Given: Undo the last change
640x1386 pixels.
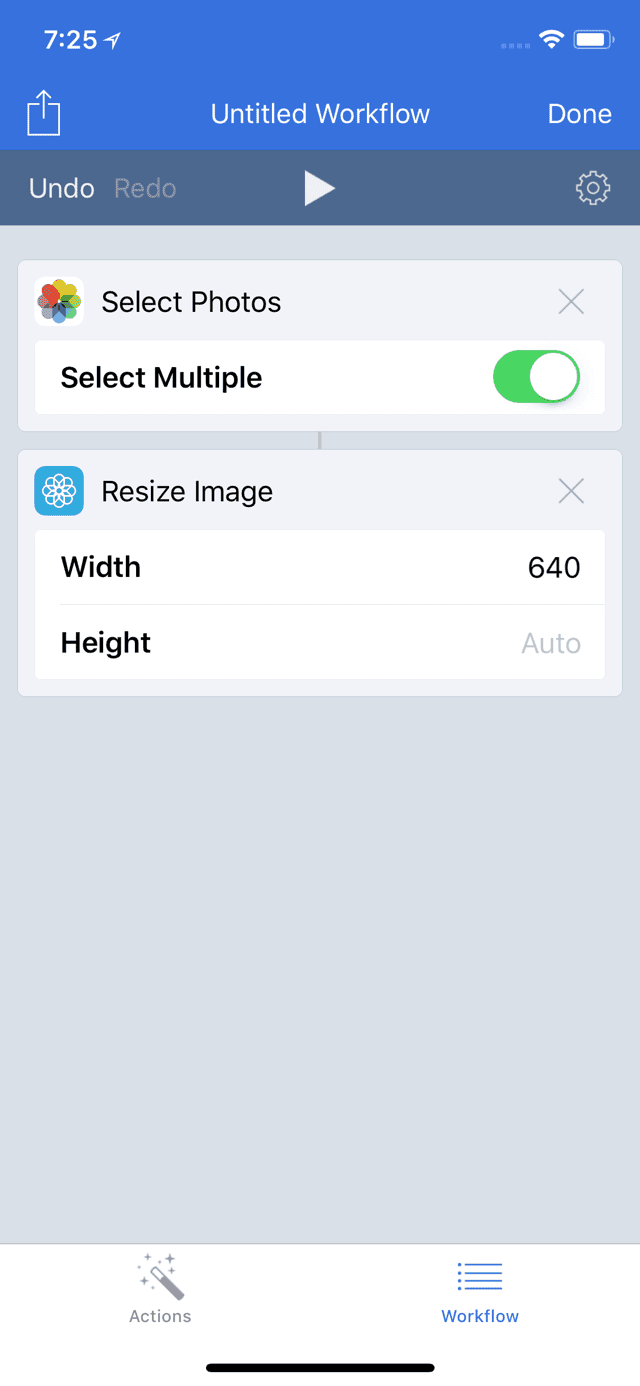Looking at the screenshot, I should click(x=62, y=188).
